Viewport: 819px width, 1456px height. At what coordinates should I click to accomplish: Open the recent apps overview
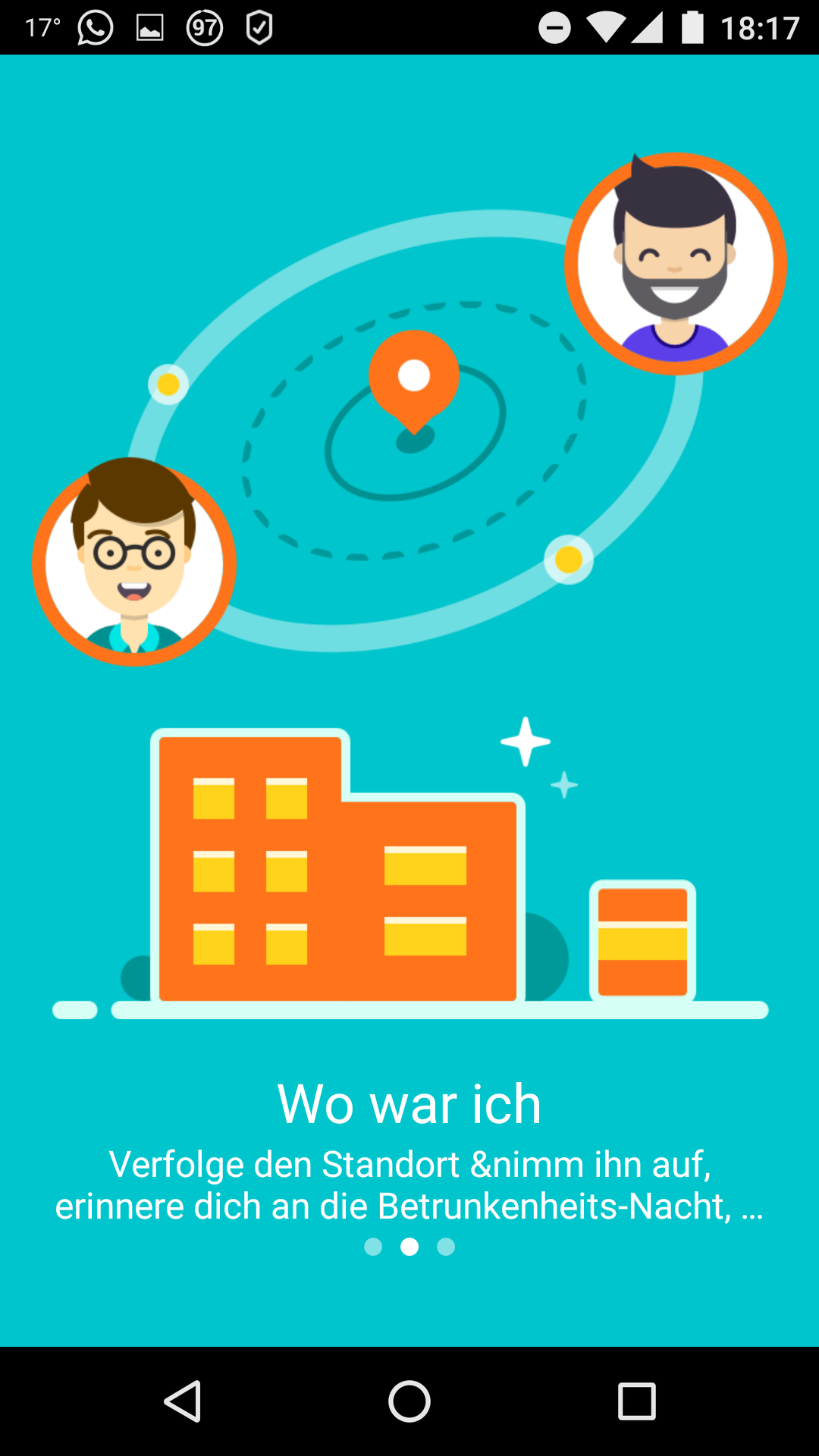click(x=636, y=1401)
